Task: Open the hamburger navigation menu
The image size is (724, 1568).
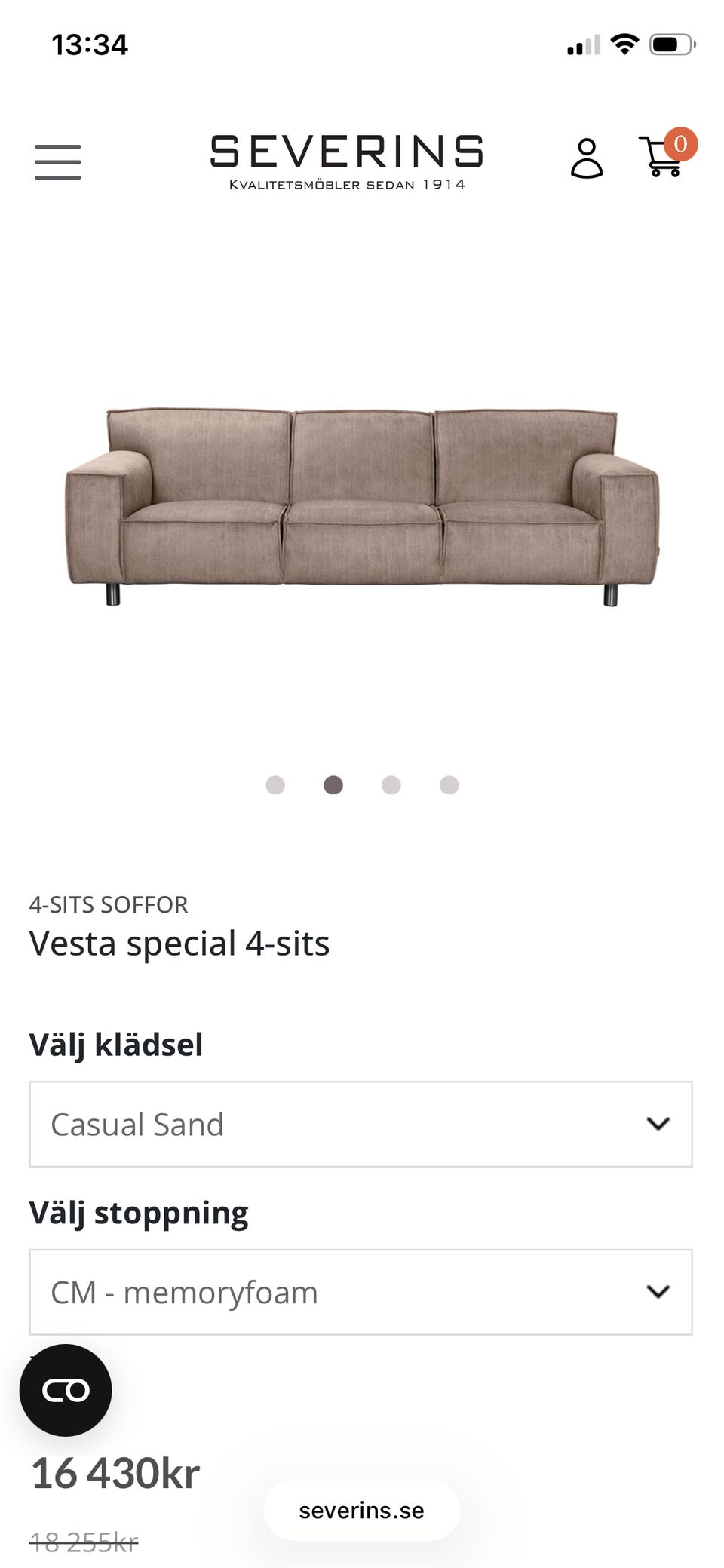Action: (x=57, y=161)
